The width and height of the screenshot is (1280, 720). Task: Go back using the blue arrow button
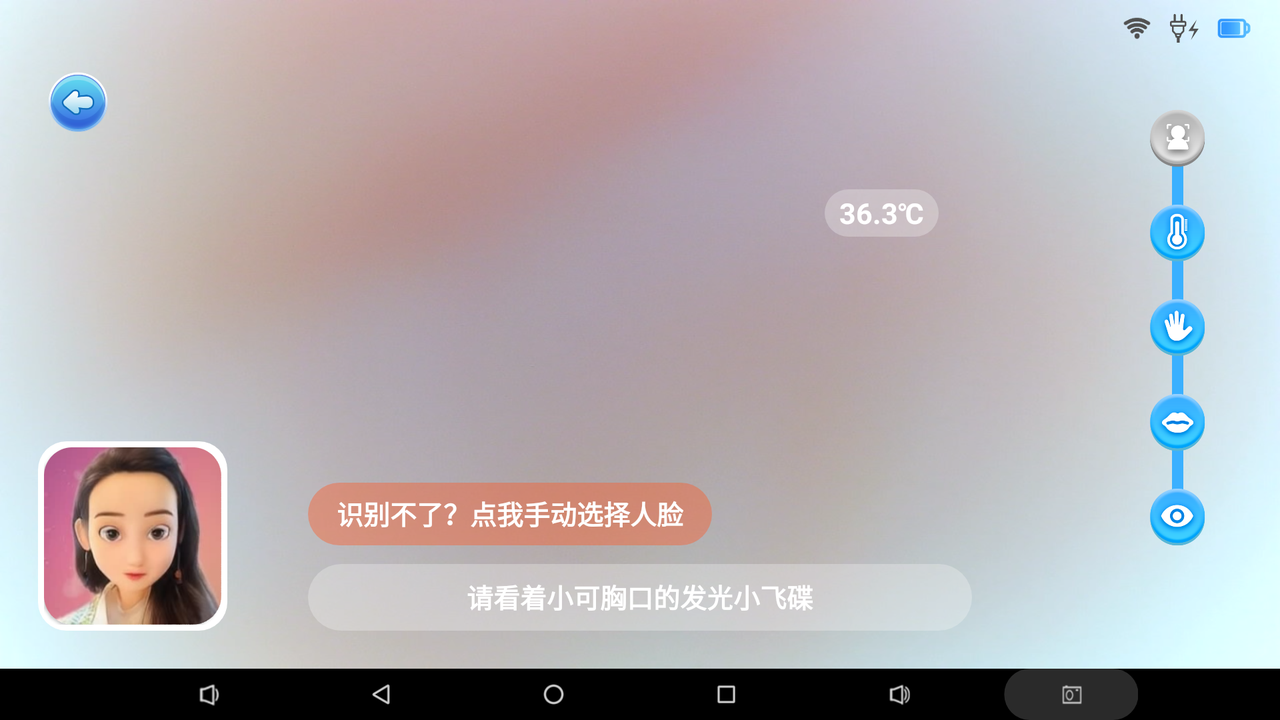click(78, 102)
